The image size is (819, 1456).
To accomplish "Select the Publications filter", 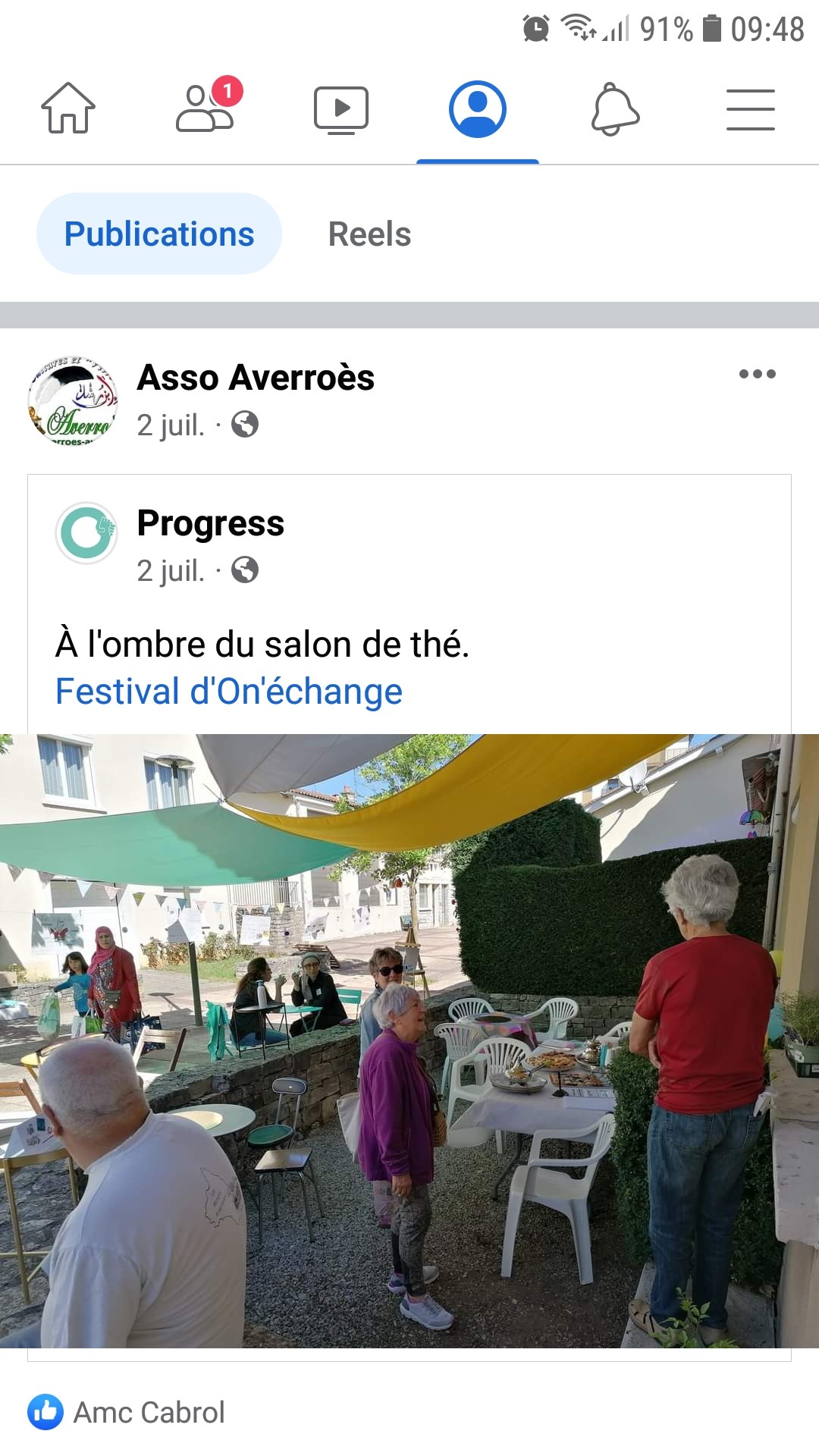I will (159, 234).
